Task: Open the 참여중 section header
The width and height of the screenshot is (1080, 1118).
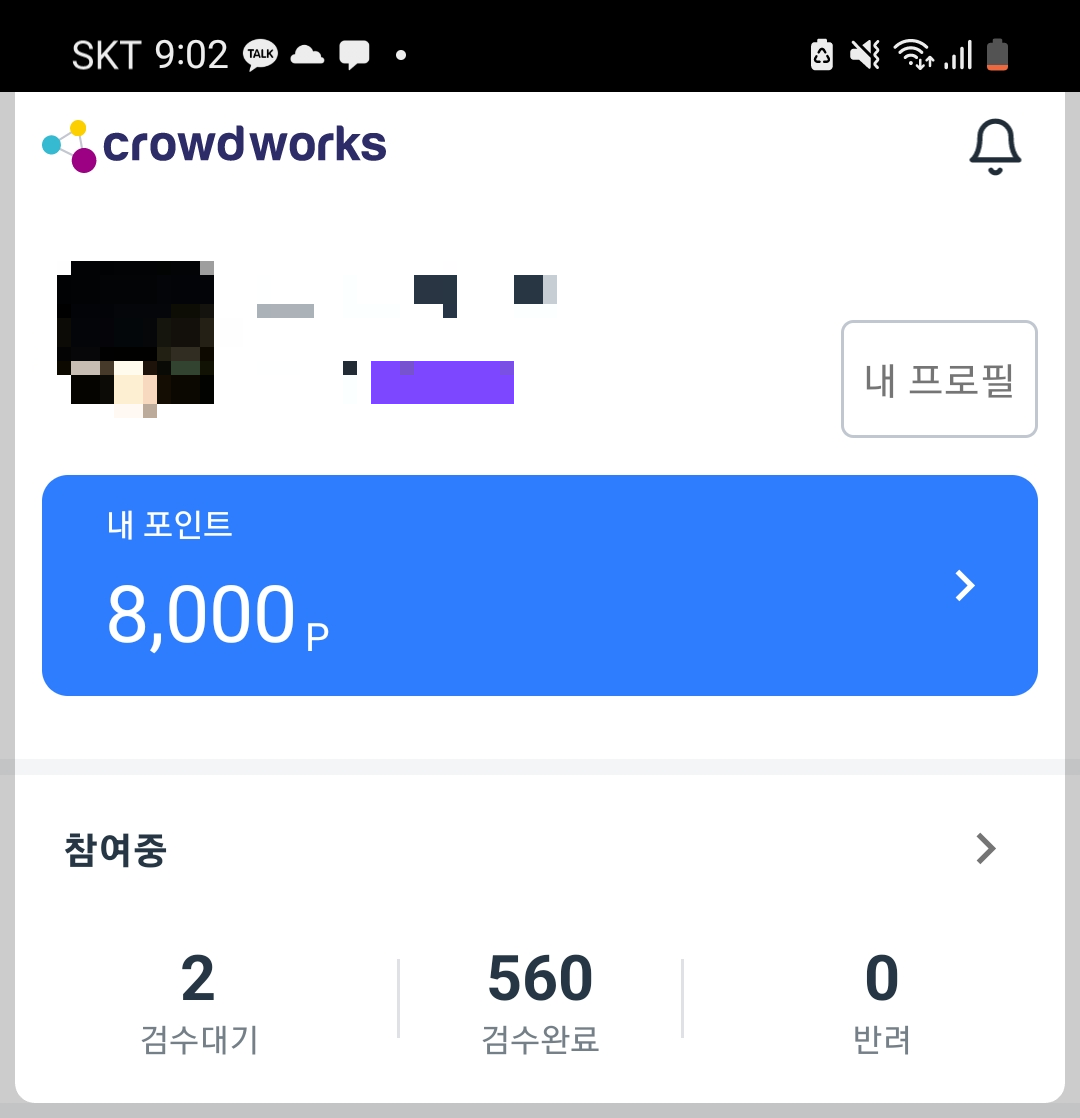Action: tap(113, 849)
